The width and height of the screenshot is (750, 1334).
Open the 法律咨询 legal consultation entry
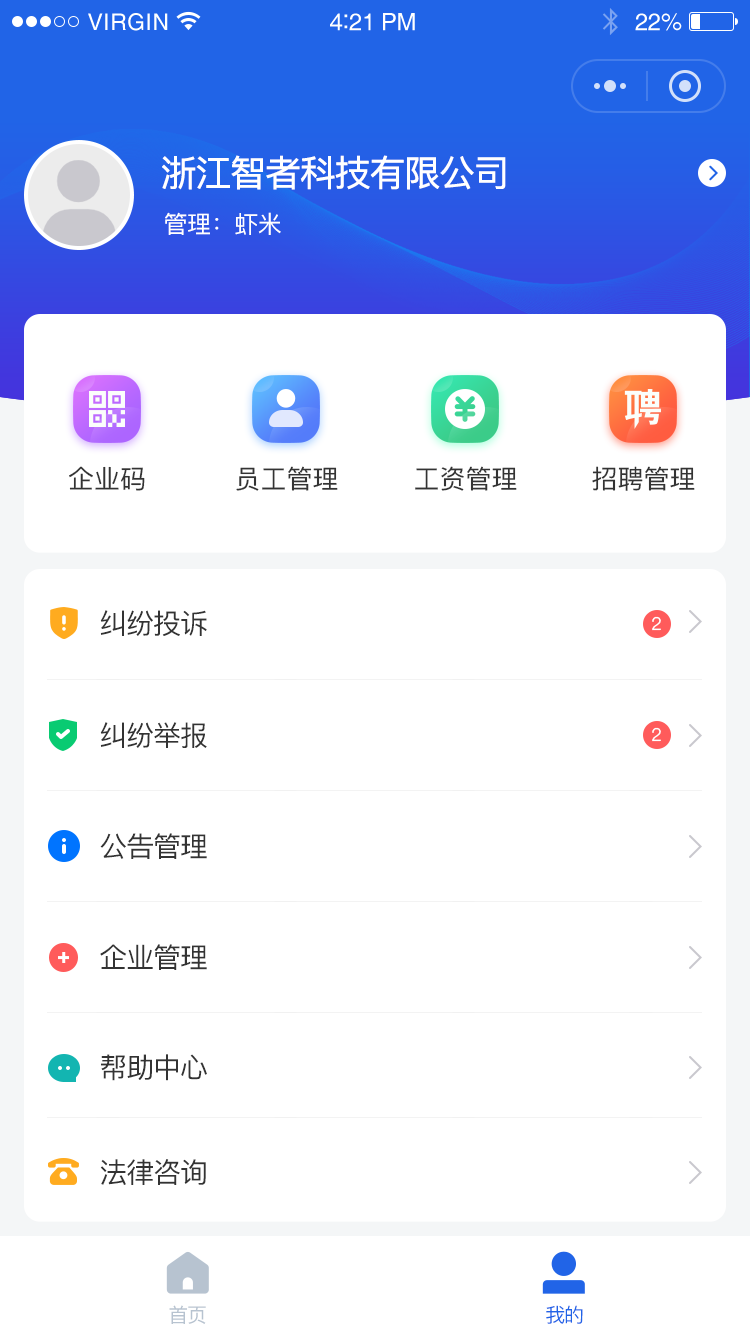[375, 1170]
